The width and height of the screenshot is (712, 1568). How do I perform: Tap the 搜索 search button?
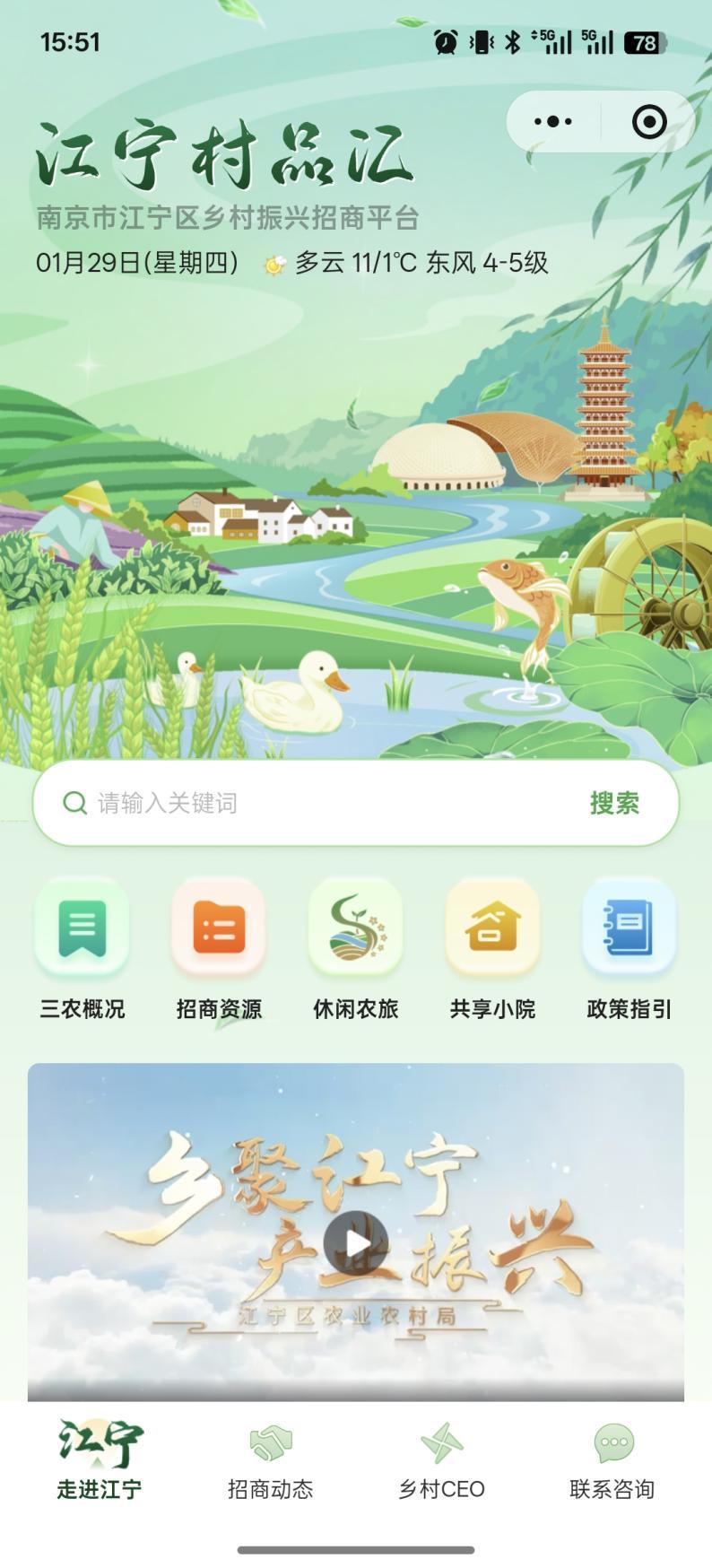click(616, 803)
